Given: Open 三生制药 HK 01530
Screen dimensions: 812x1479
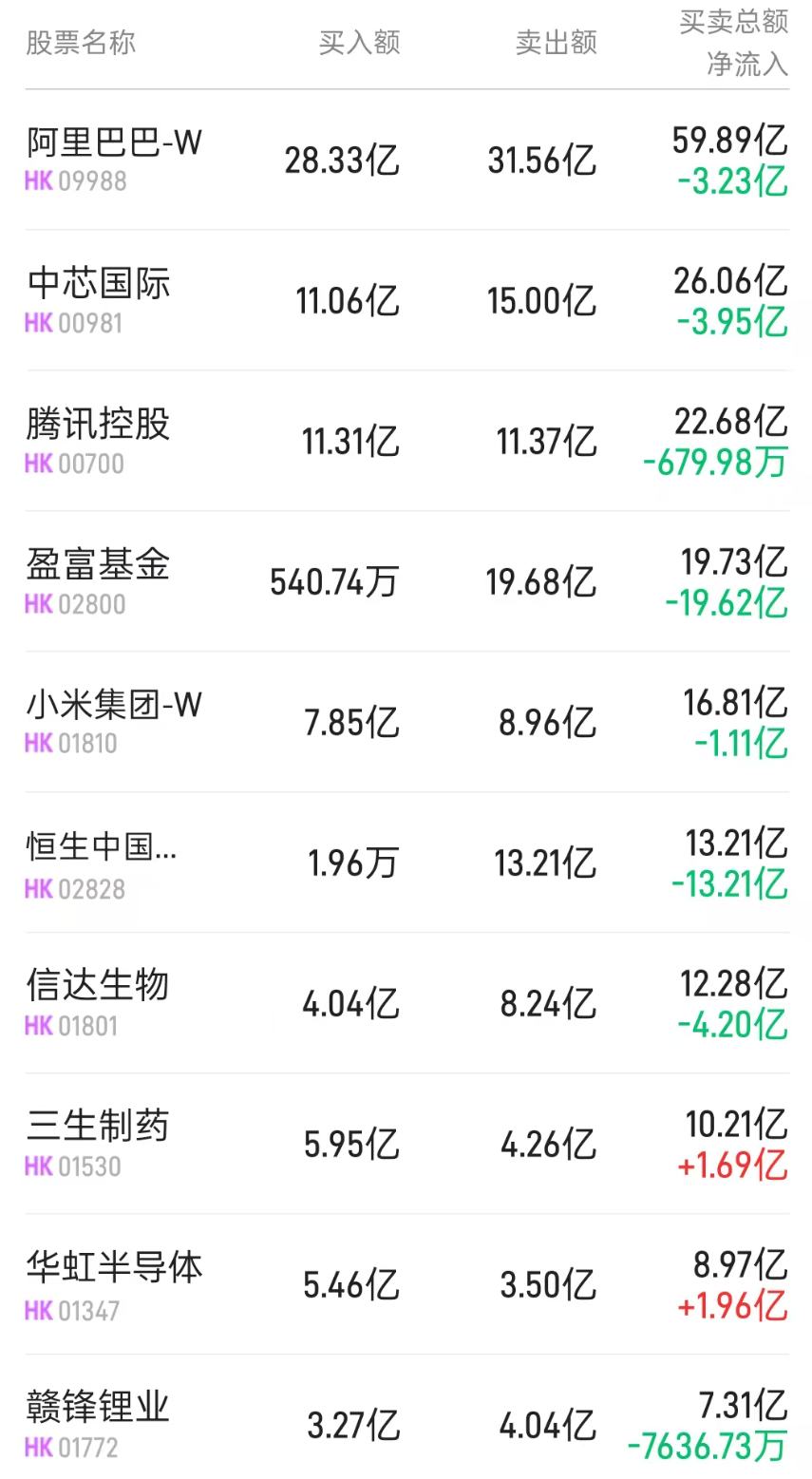Looking at the screenshot, I should pos(99,1143).
